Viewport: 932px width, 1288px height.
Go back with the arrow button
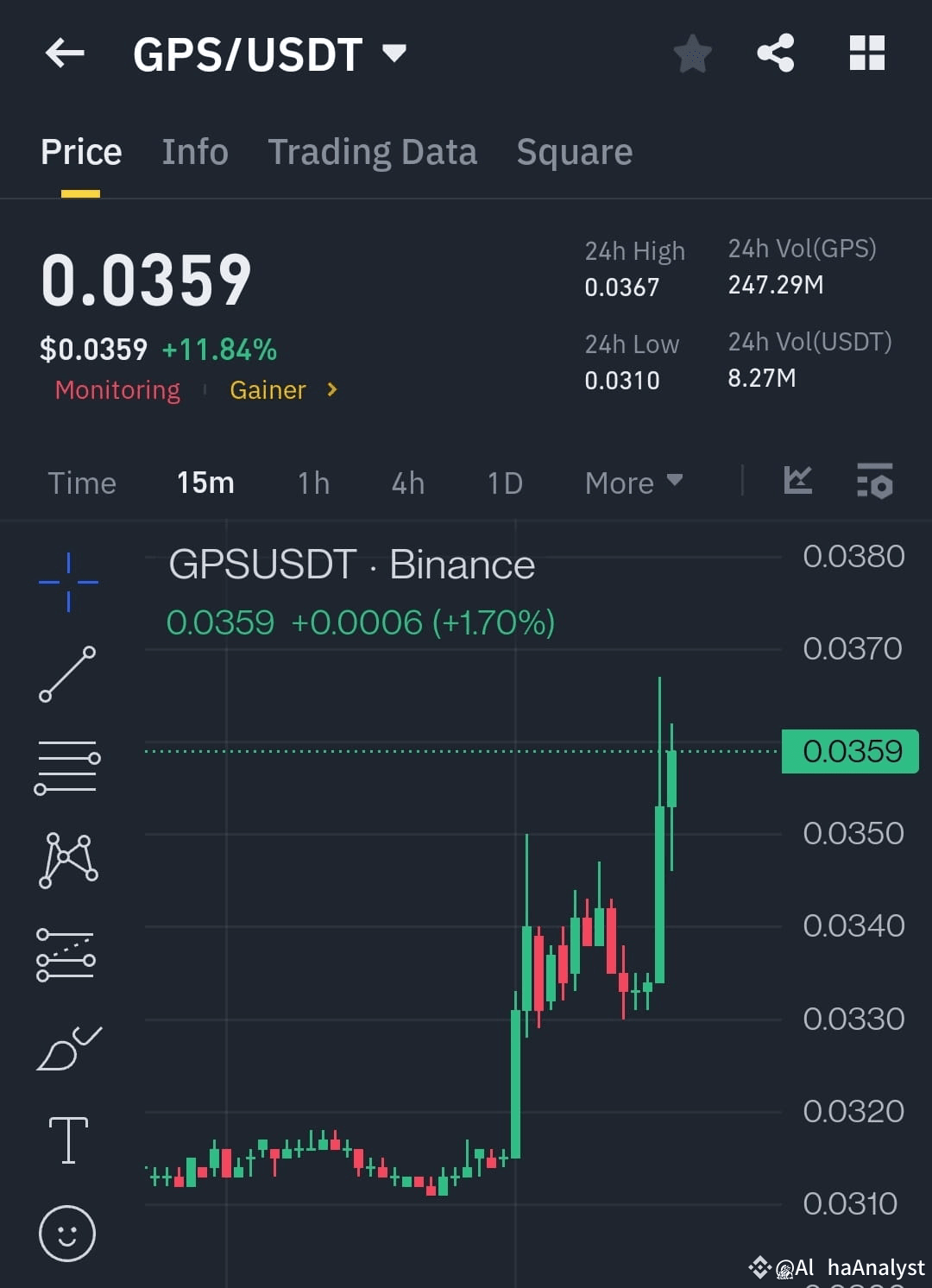(64, 53)
